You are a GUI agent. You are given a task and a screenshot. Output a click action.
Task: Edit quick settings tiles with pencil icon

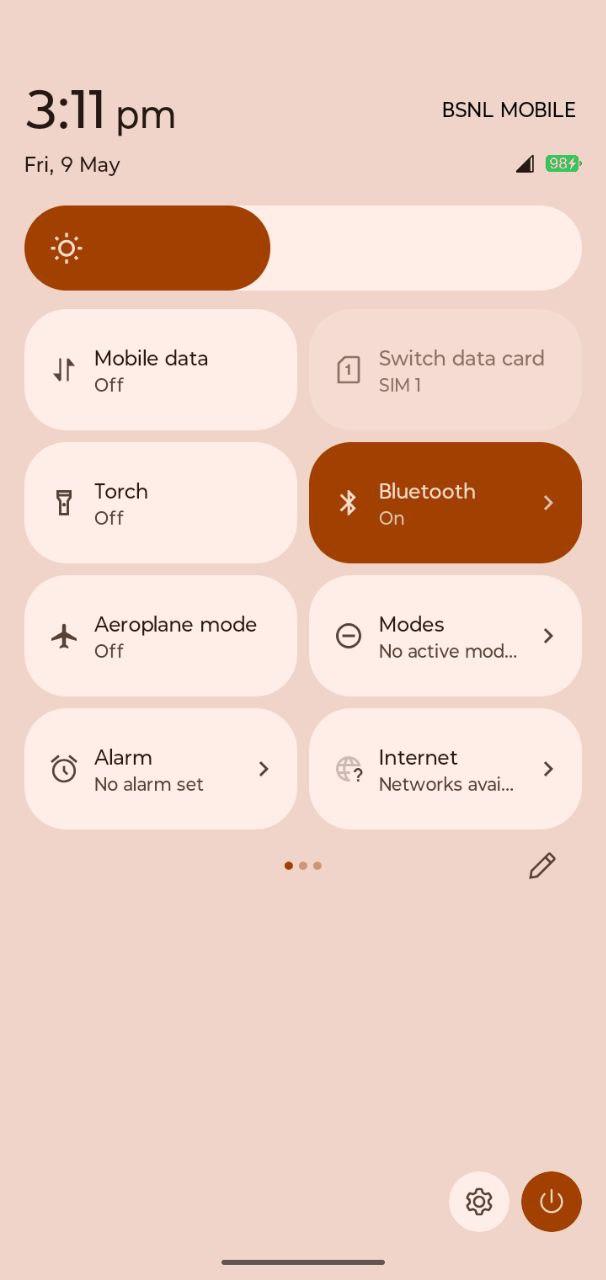542,866
